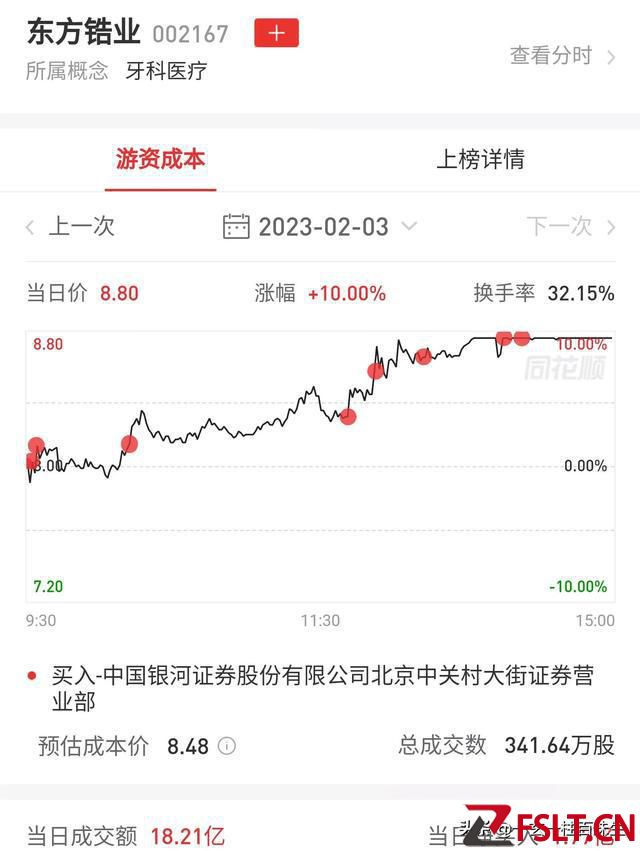Image resolution: width=640 pixels, height=851 pixels.
Task: Go to 上一次 previous record
Action: pos(72,226)
